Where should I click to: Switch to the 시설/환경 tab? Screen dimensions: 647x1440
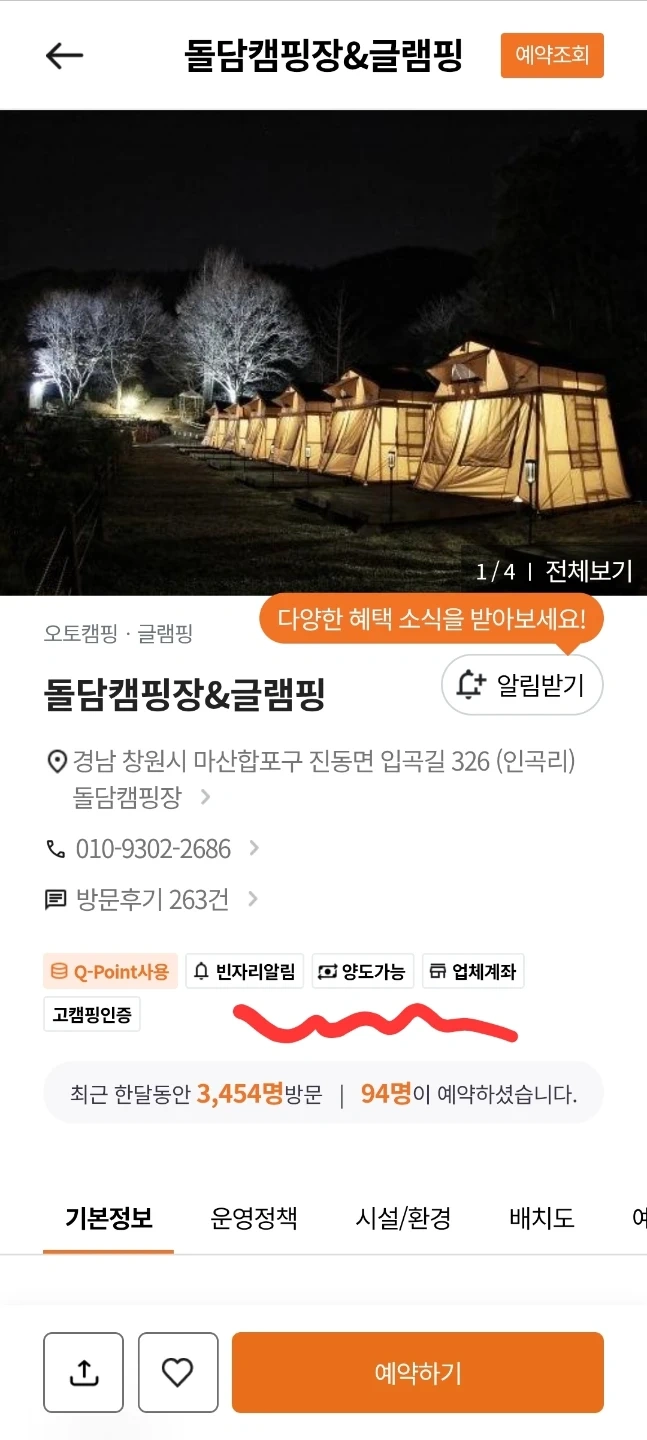pos(404,1218)
